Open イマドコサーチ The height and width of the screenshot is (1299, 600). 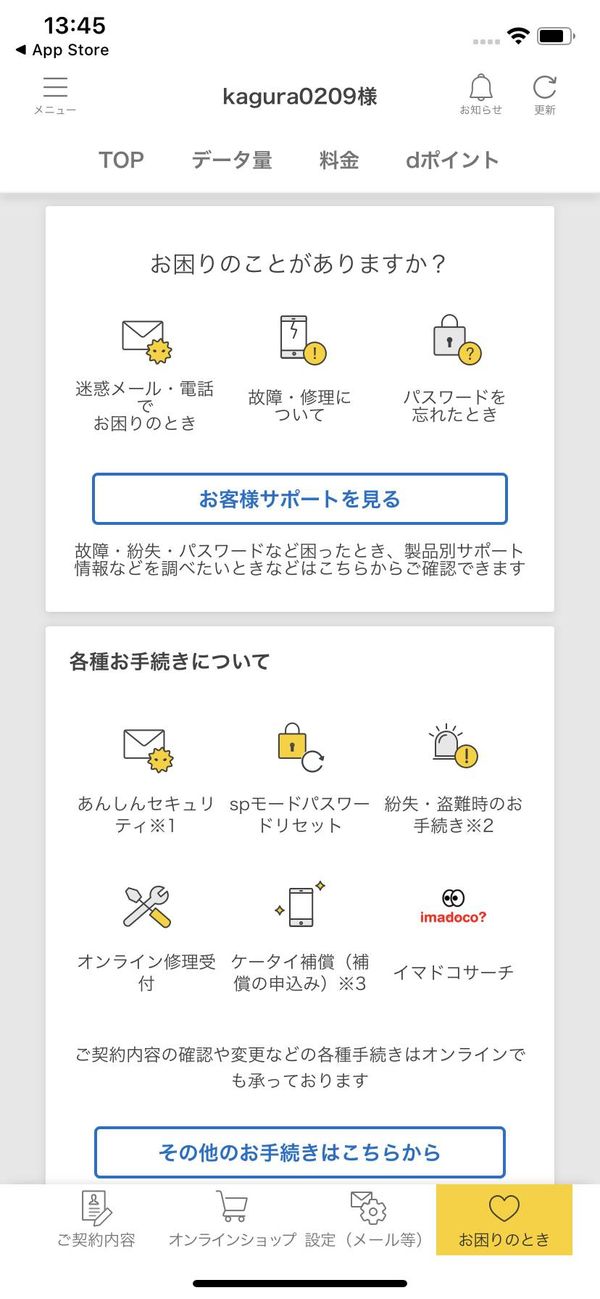(454, 934)
